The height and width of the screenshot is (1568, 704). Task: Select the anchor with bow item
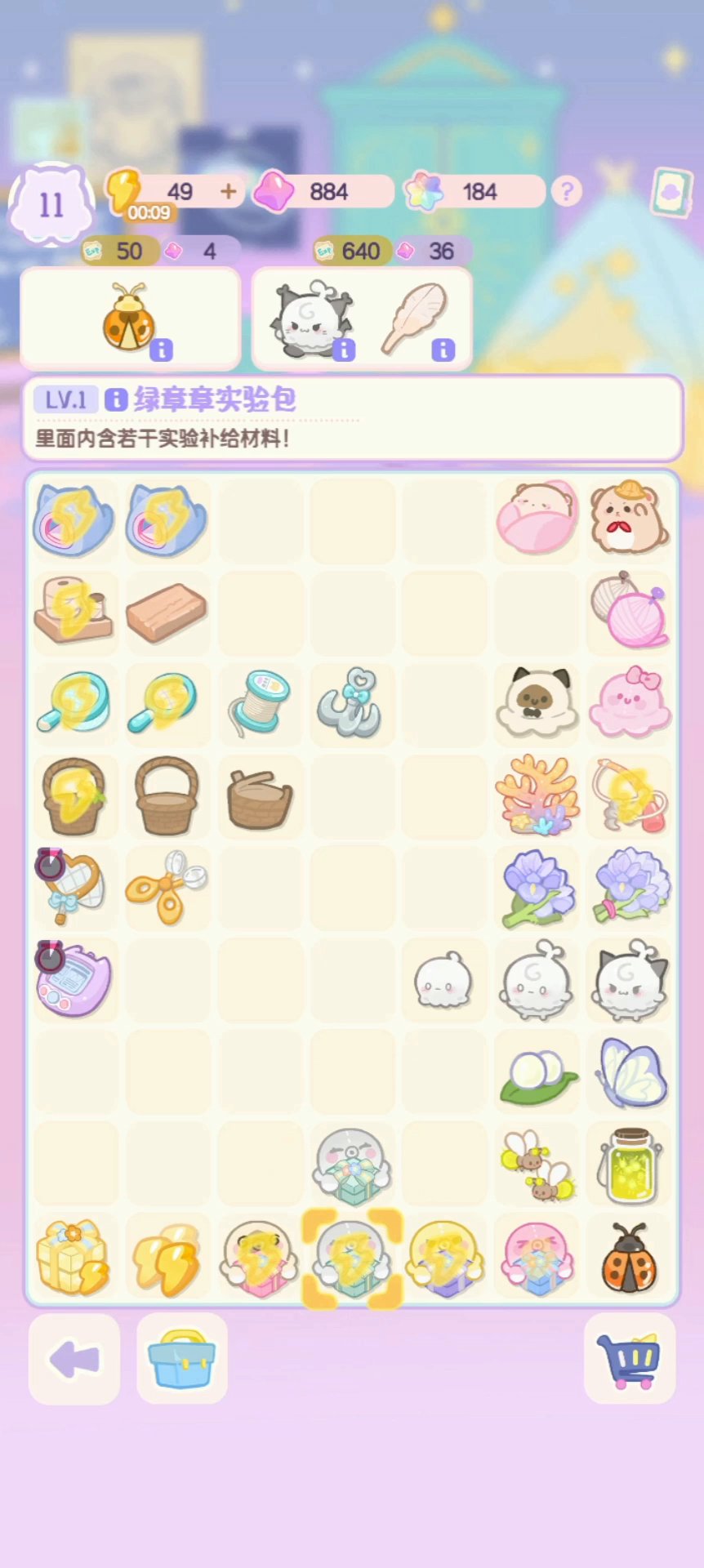tap(350, 702)
